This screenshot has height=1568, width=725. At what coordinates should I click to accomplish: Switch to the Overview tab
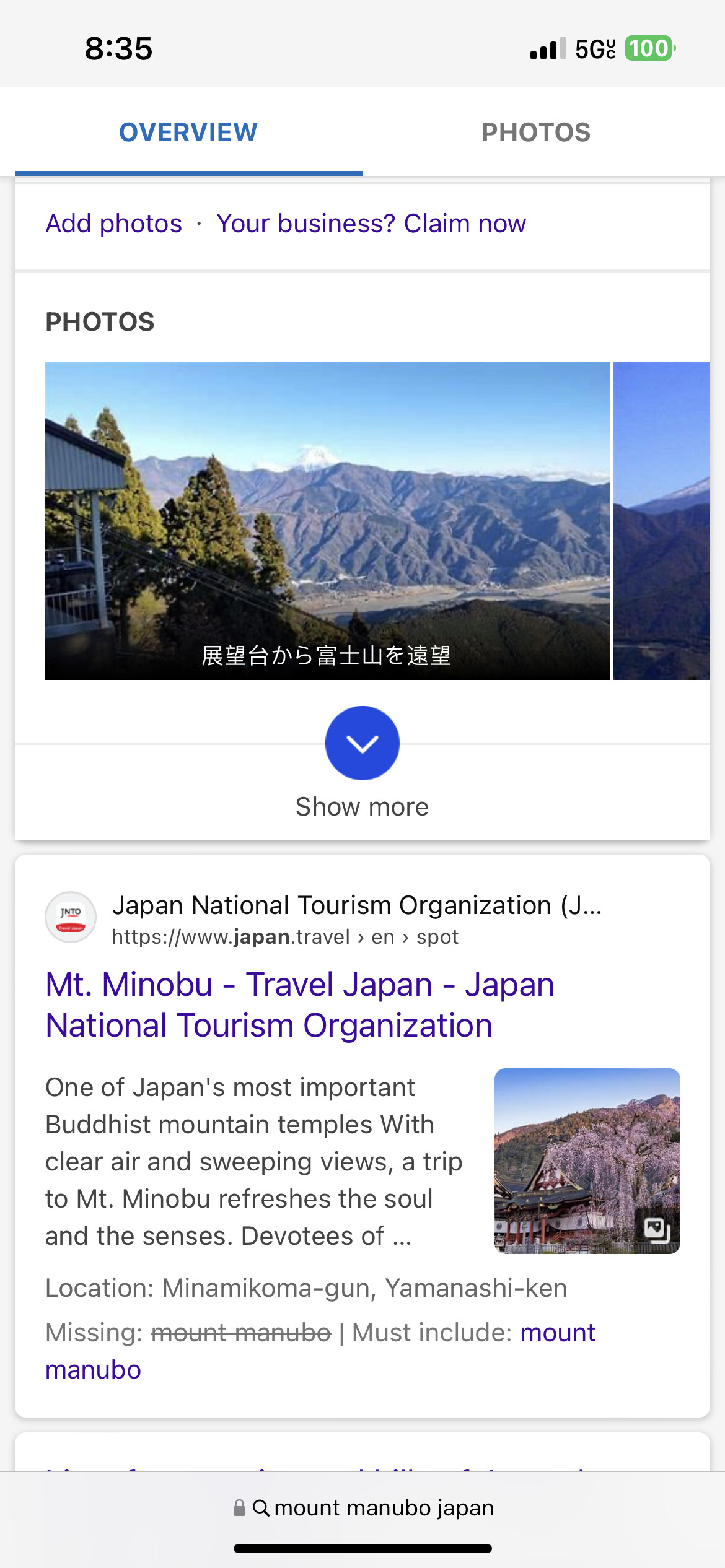click(188, 133)
